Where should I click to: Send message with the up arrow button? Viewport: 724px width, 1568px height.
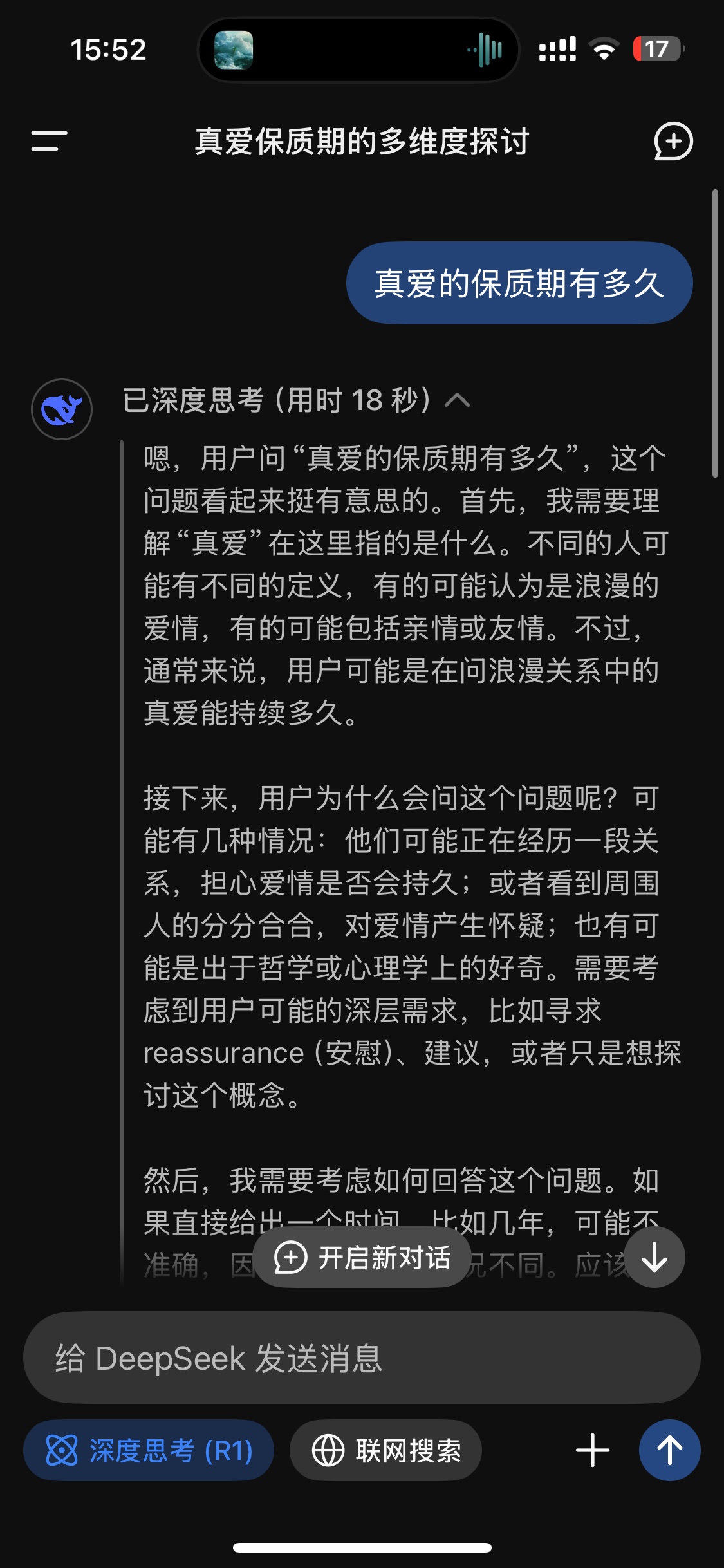tap(669, 1451)
